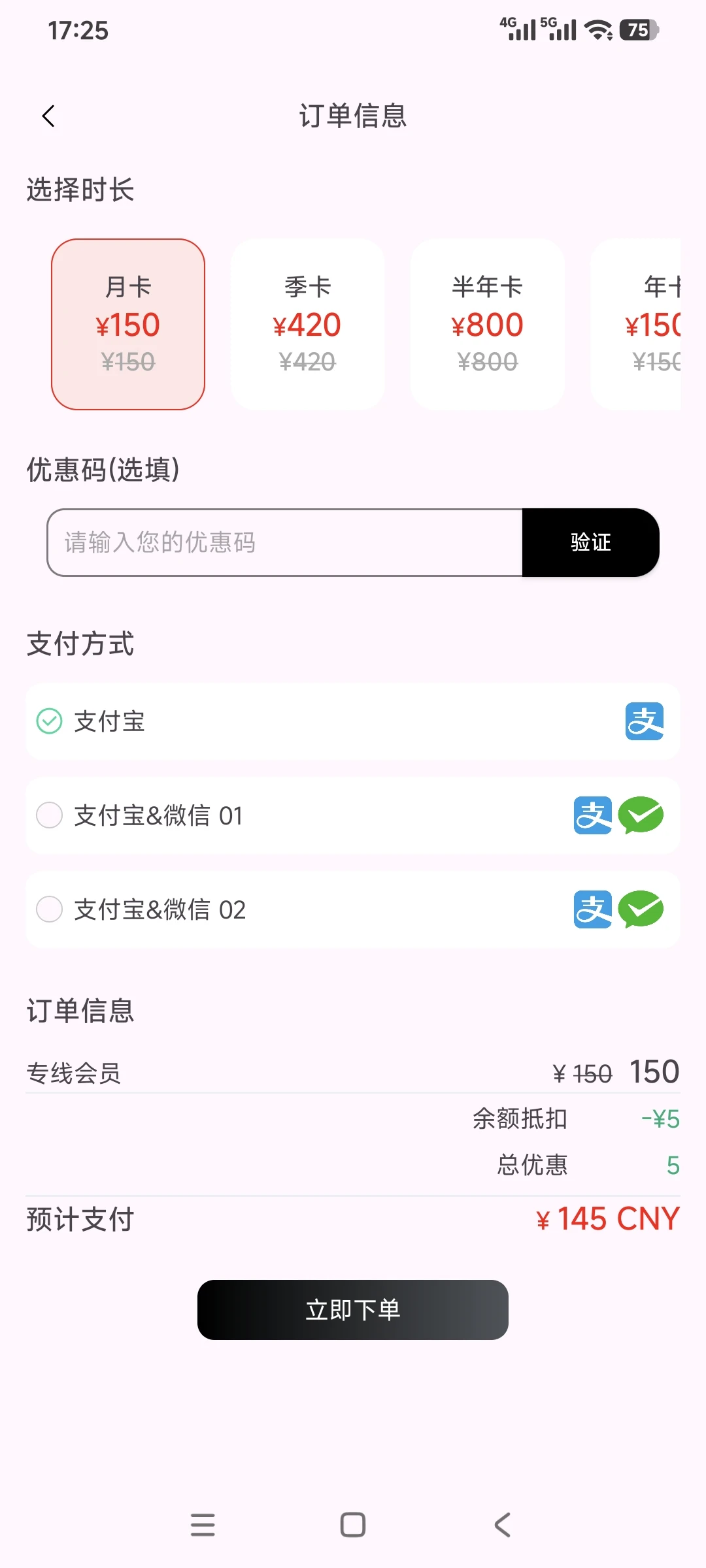Image resolution: width=706 pixels, height=1568 pixels.
Task: Go to the system home screen
Action: coord(353,1525)
